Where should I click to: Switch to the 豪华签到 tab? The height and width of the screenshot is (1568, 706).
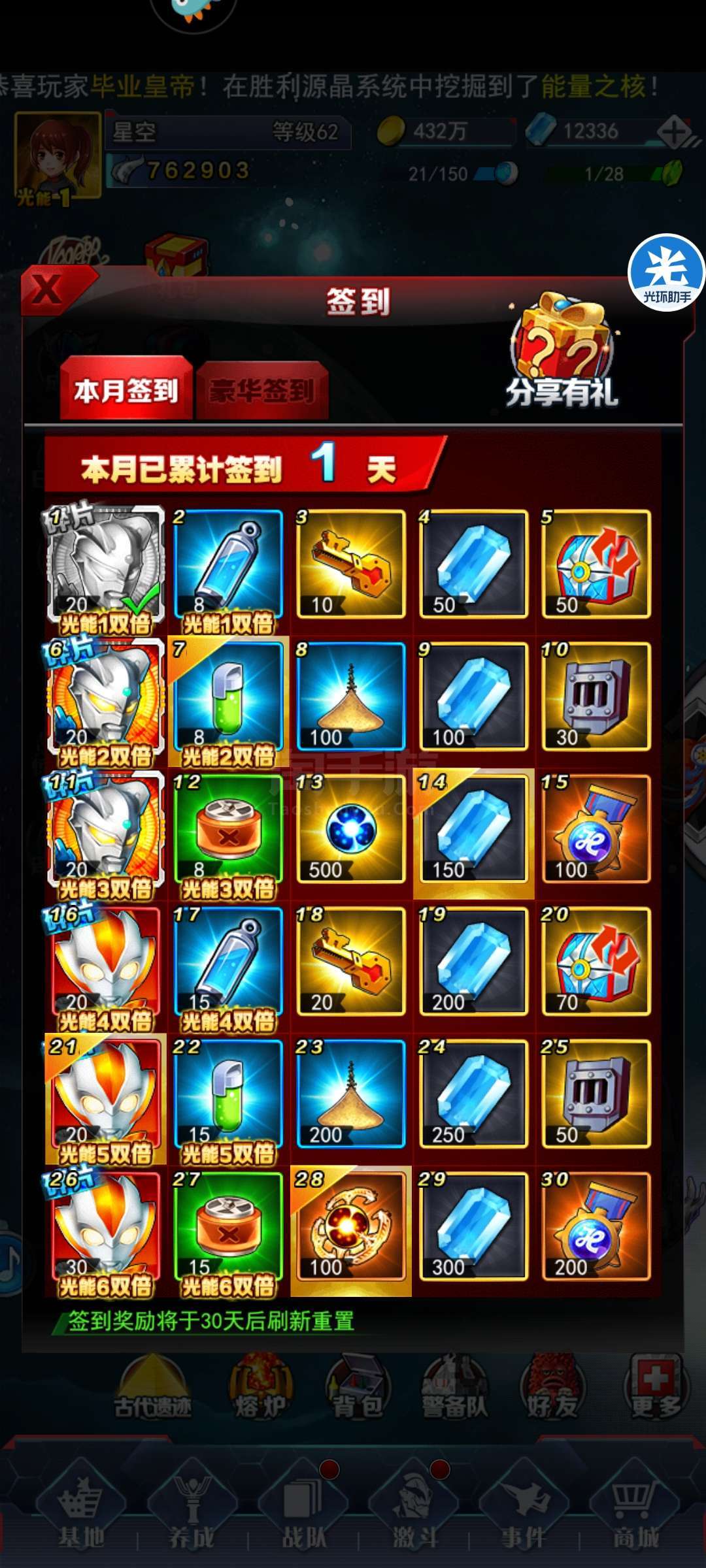(x=261, y=391)
